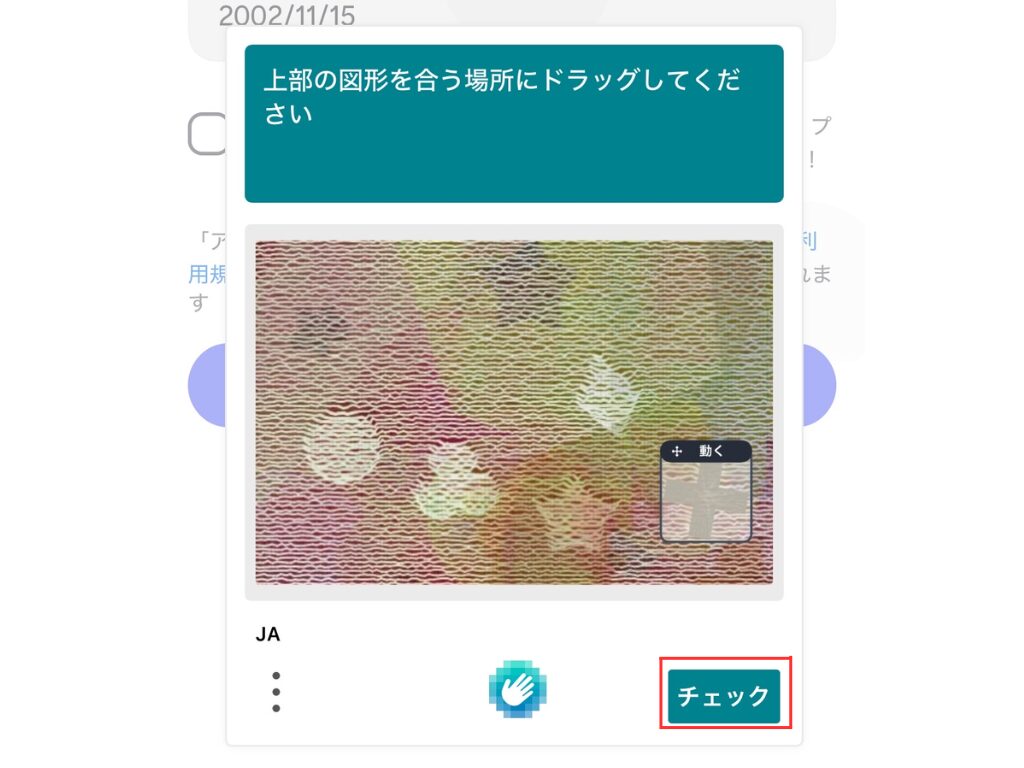Select the JA language option
The width and height of the screenshot is (1024, 768).
click(x=268, y=634)
